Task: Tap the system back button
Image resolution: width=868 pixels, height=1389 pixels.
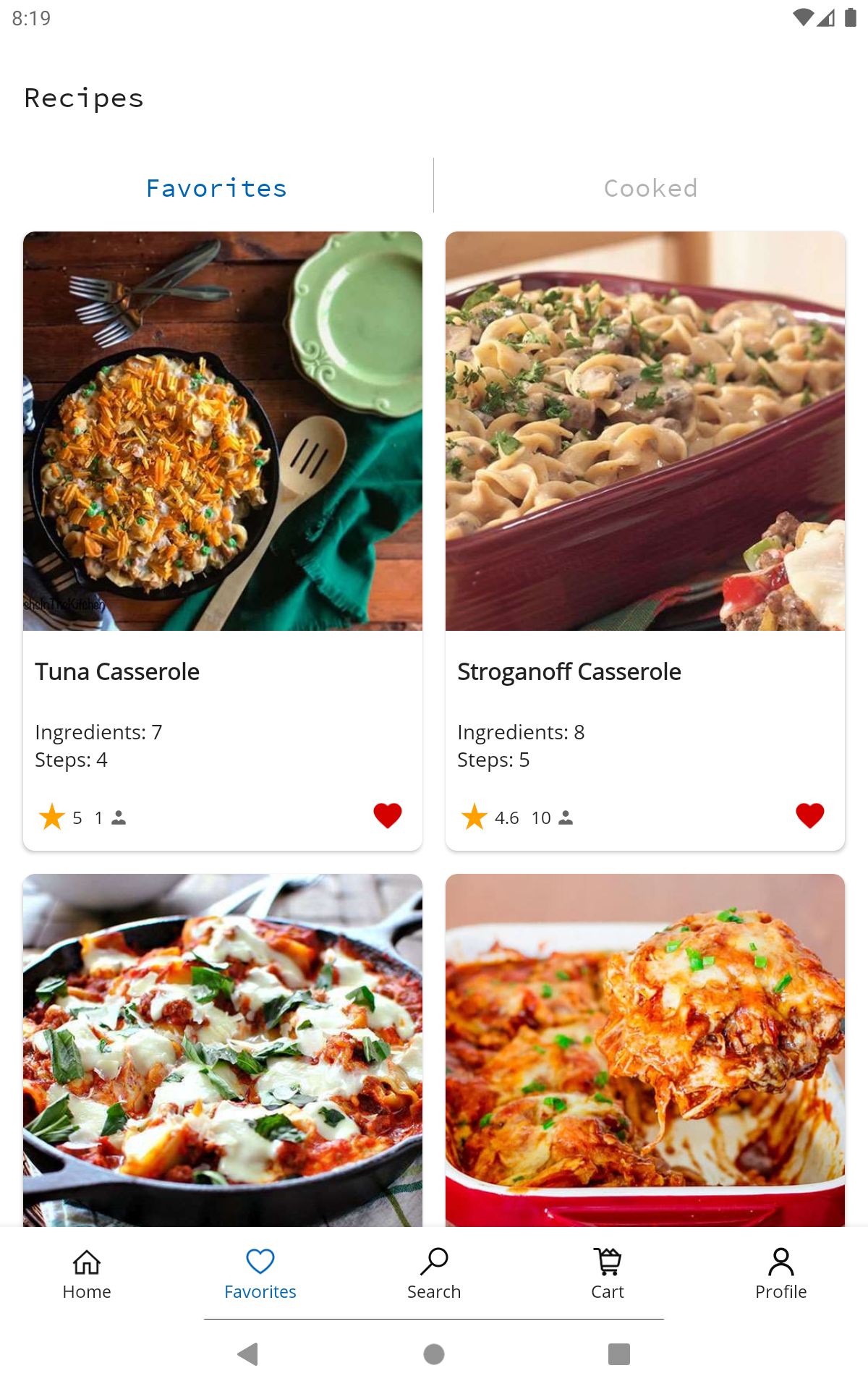Action: click(x=248, y=1354)
